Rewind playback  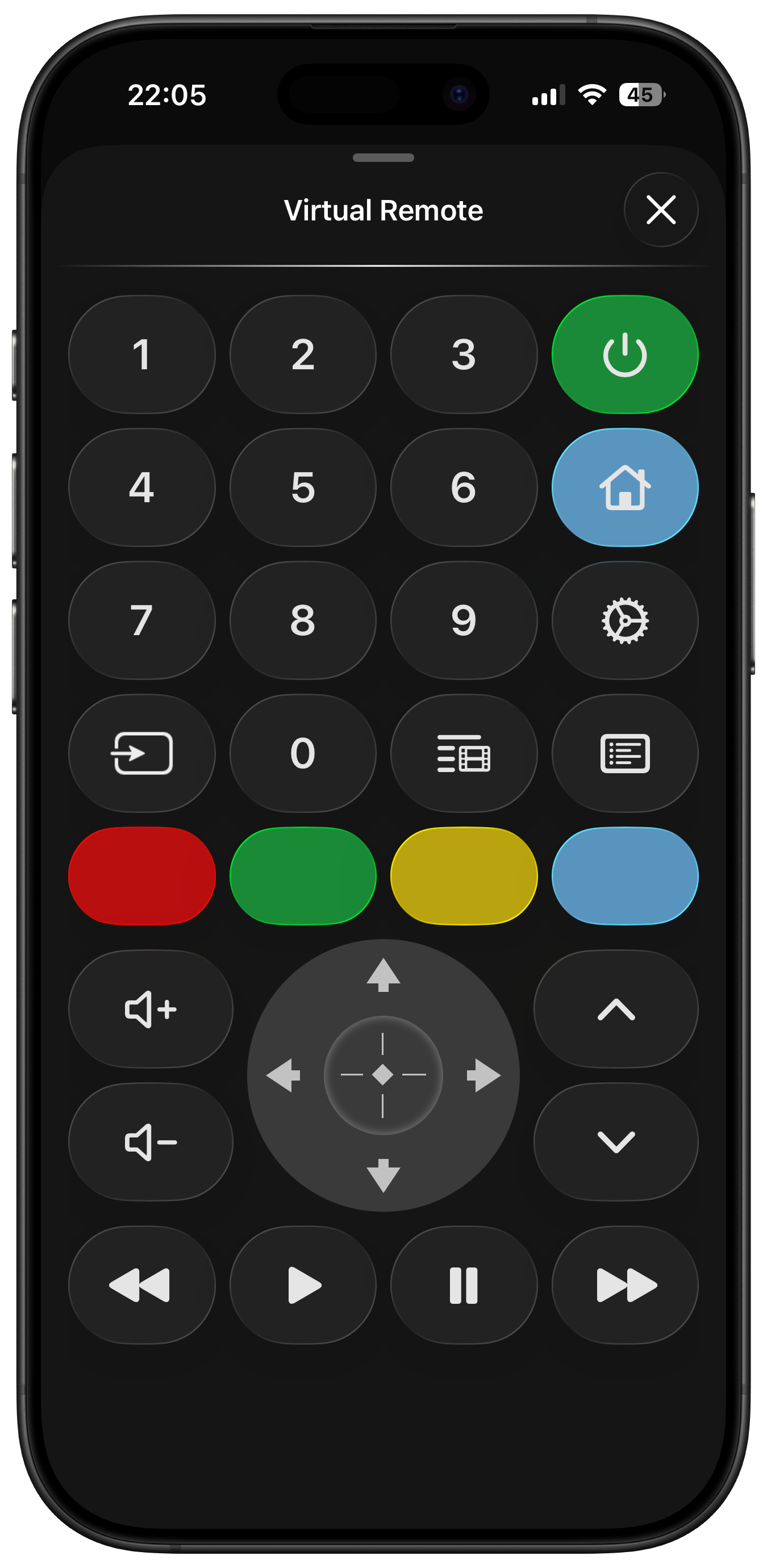142,1285
